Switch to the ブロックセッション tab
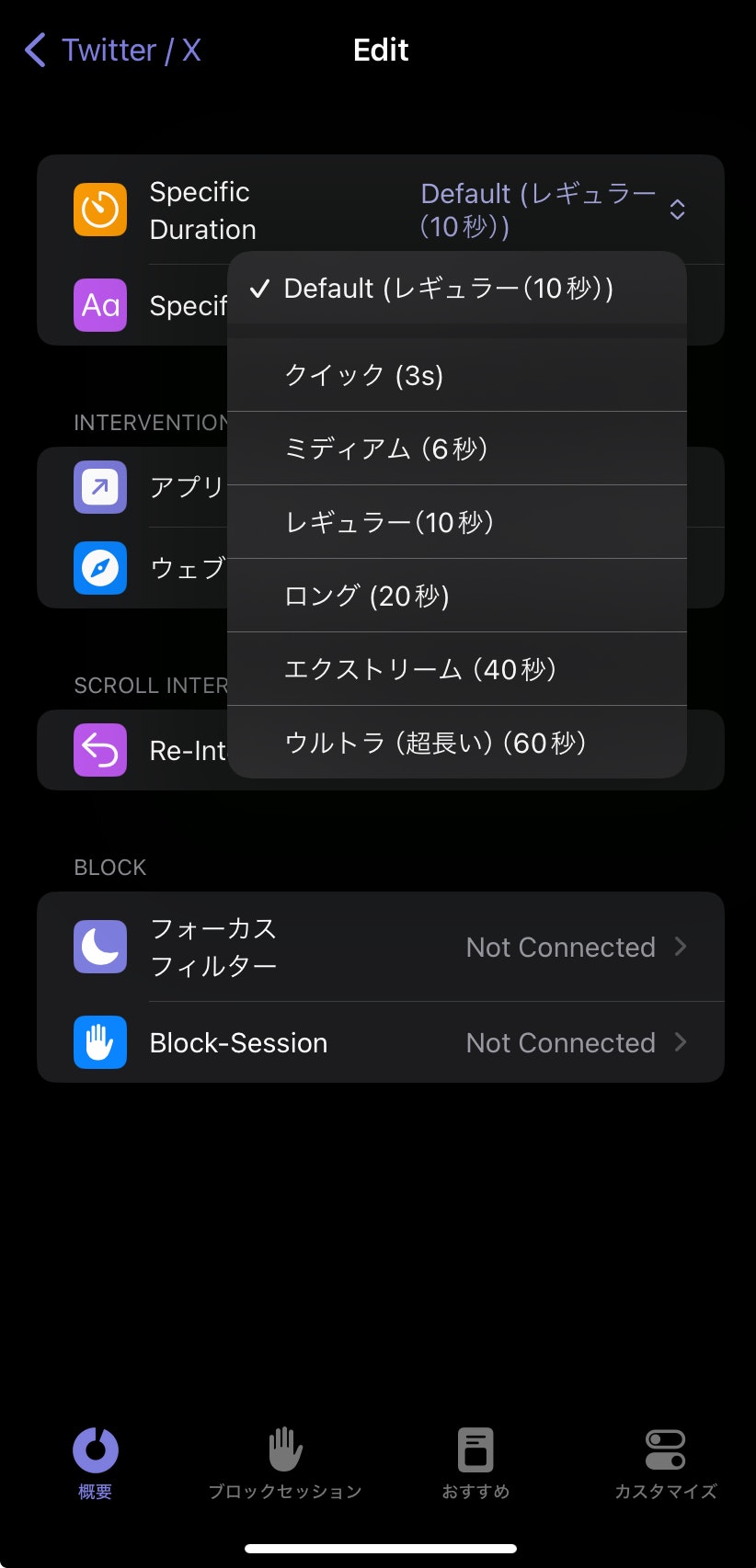Screen dimensions: 756x1568 tap(285, 1463)
